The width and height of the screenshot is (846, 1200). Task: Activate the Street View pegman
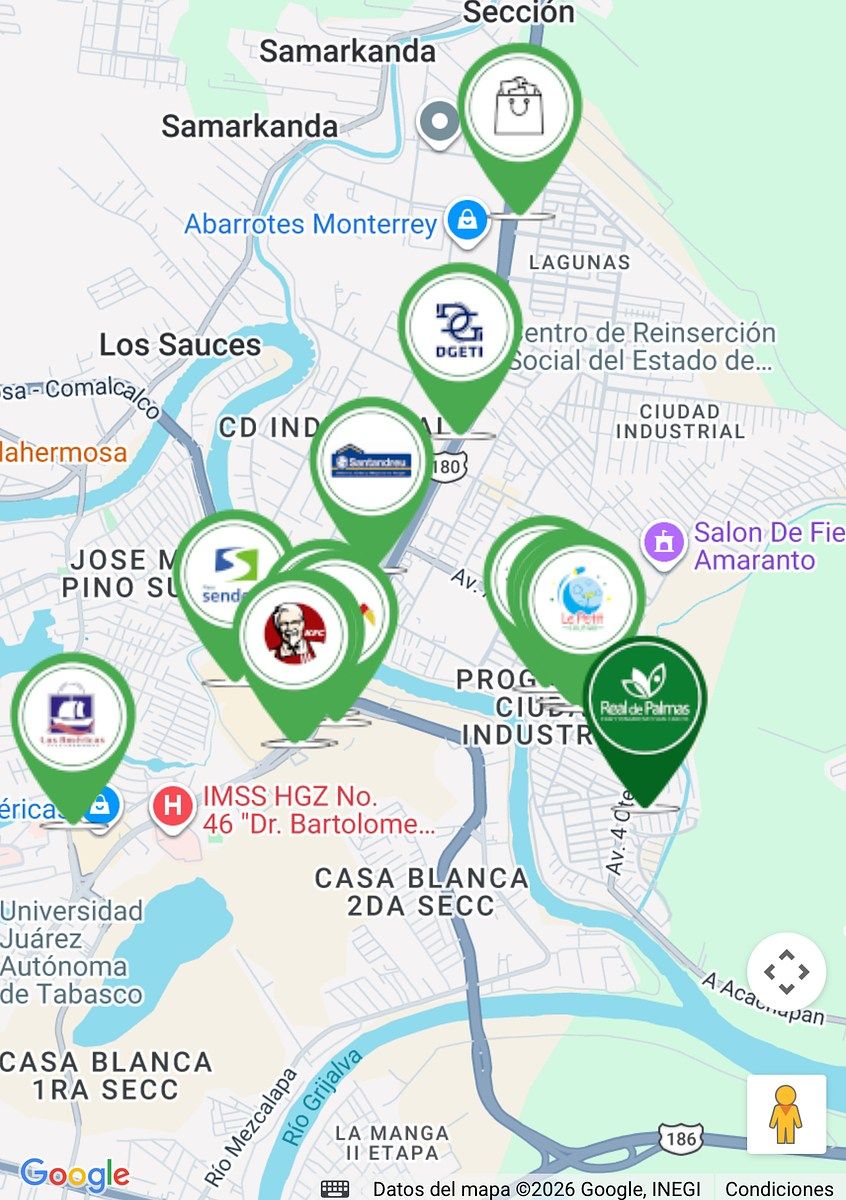[x=786, y=1114]
